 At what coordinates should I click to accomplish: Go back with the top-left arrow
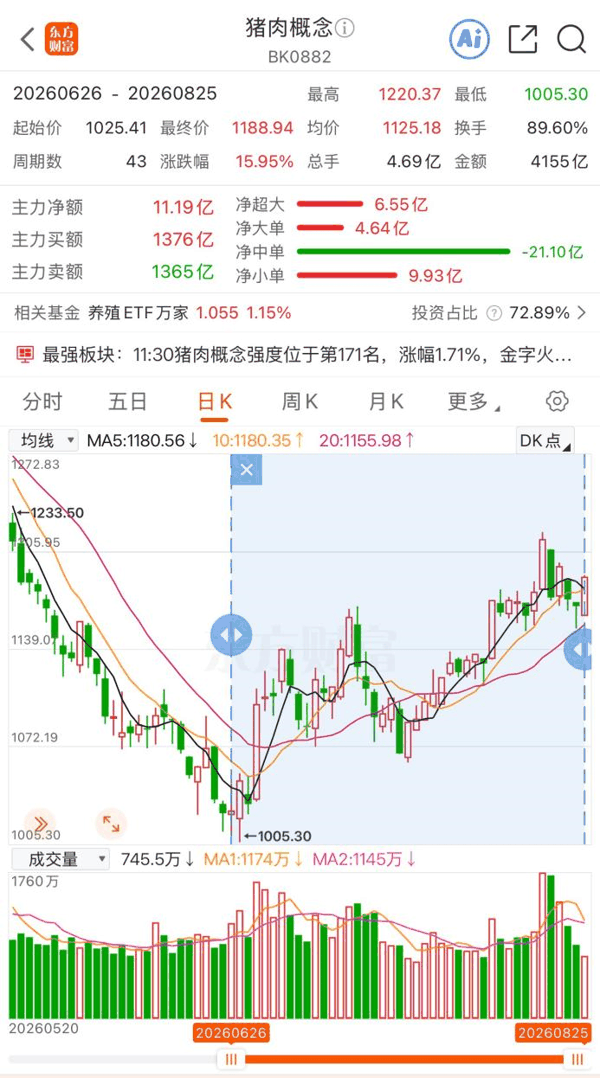(27, 39)
